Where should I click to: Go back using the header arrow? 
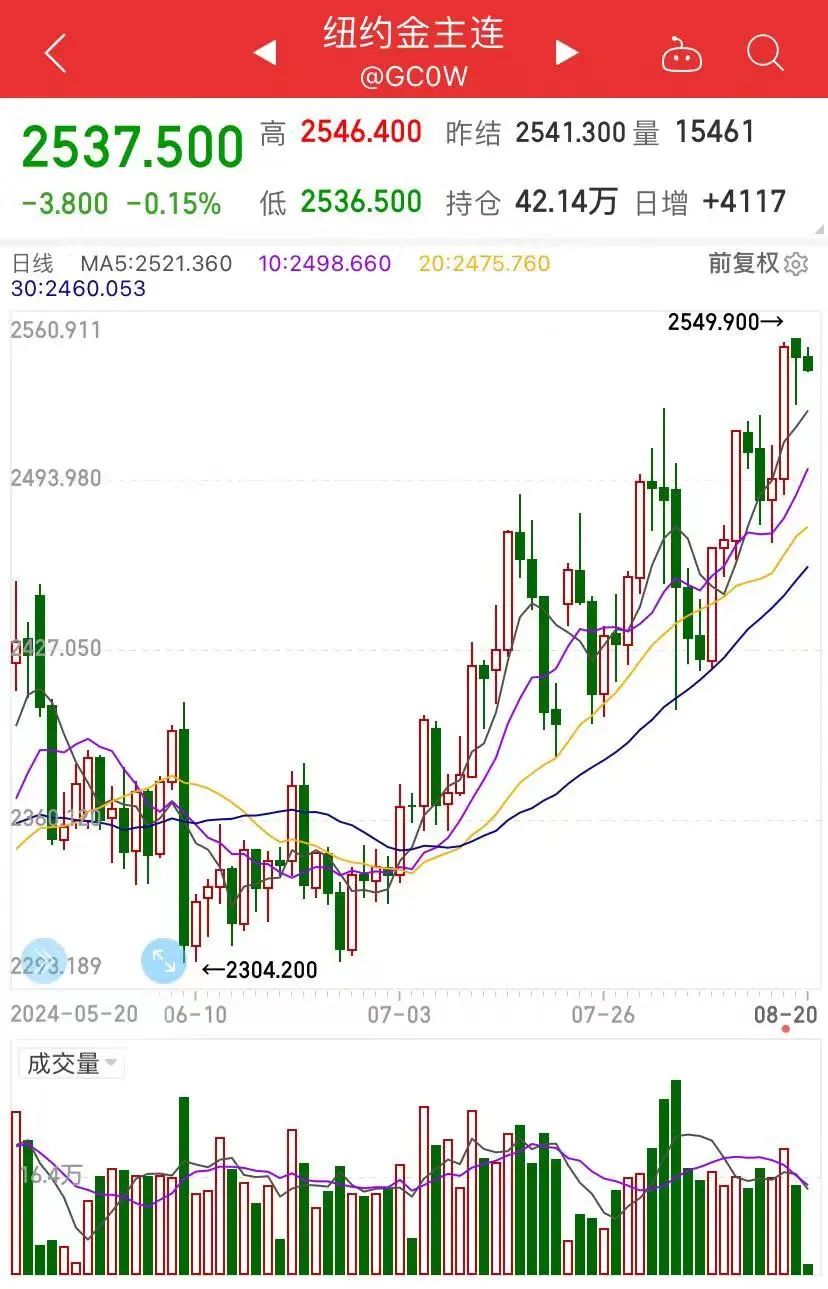click(x=55, y=52)
